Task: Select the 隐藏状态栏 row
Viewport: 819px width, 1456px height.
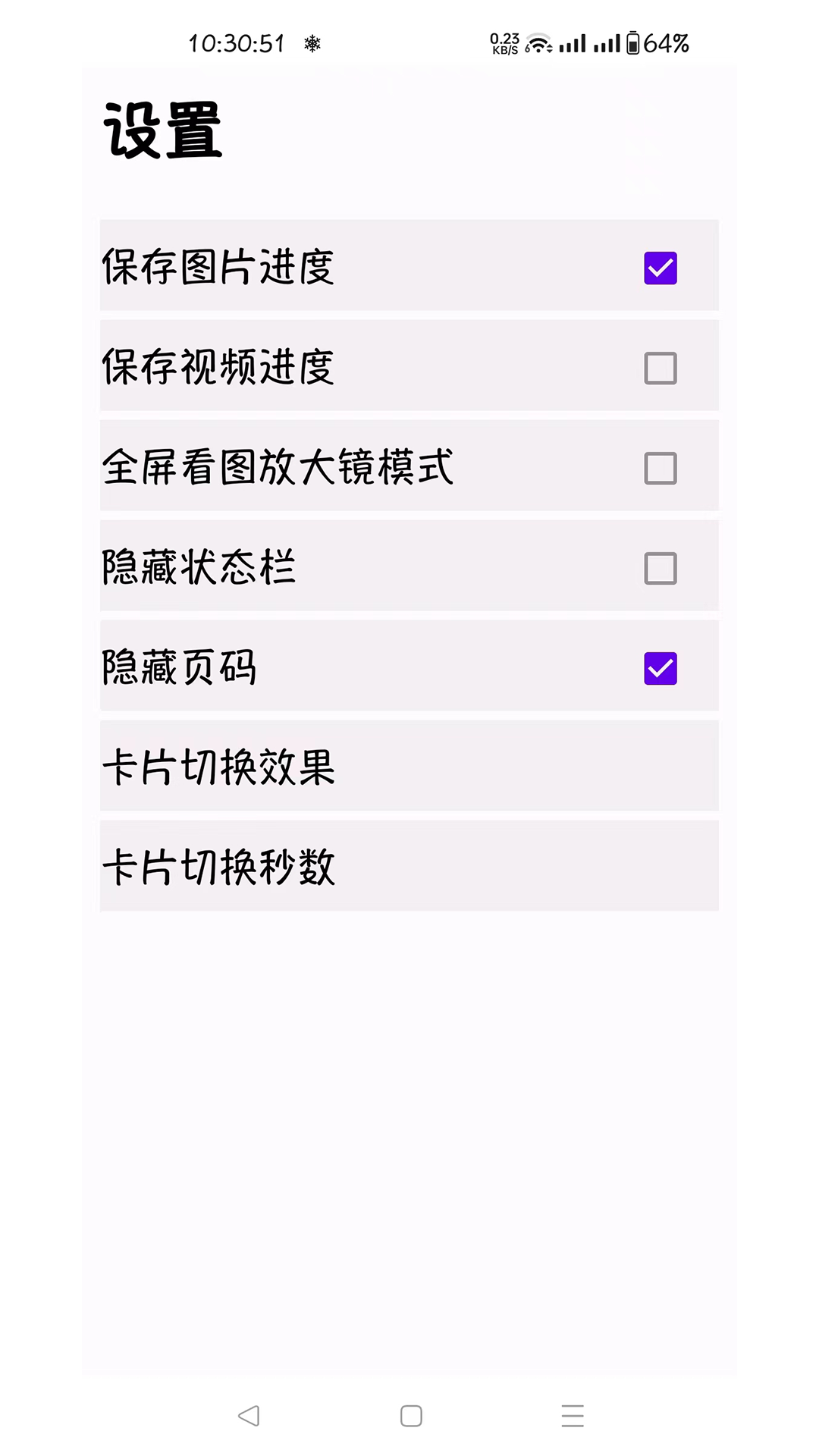Action: tap(303, 567)
